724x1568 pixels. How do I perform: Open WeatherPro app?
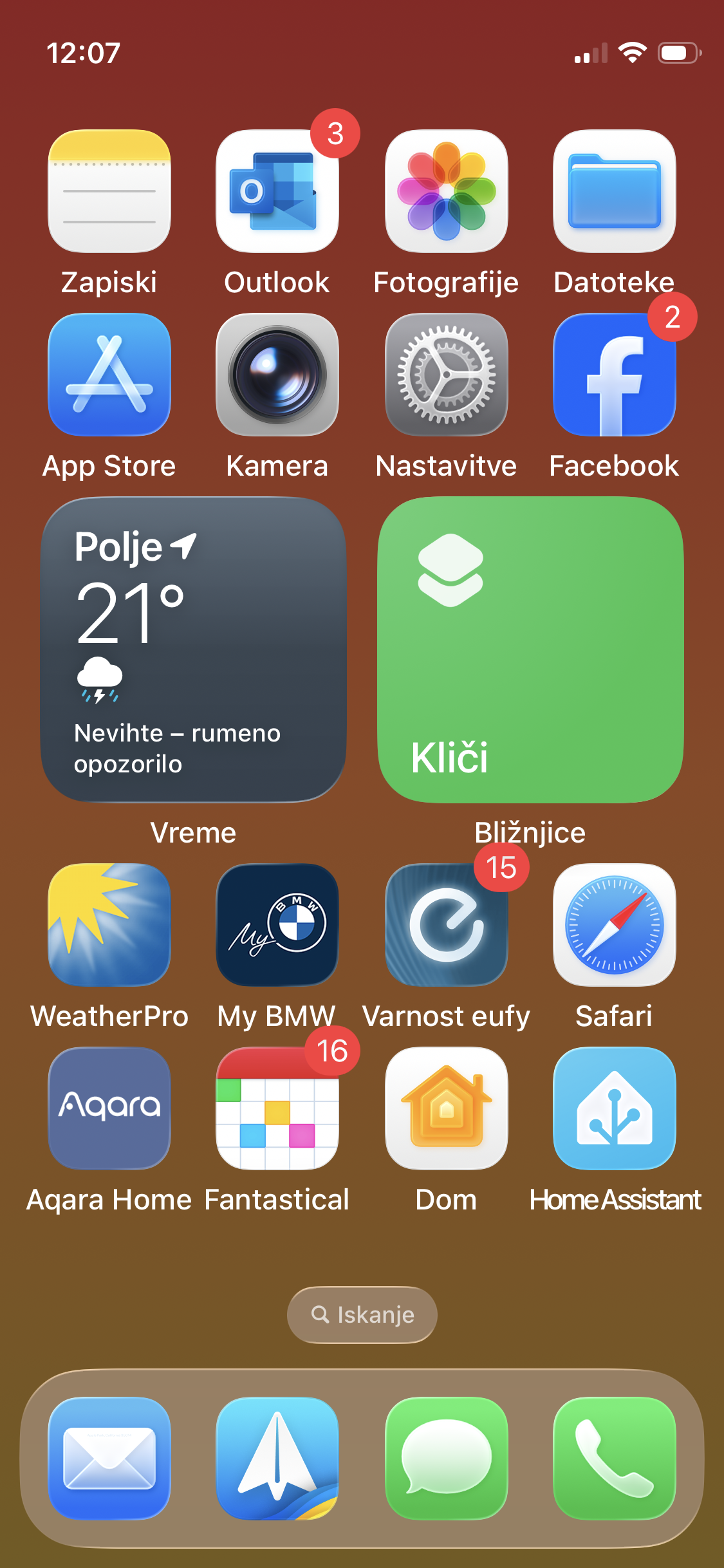point(109,925)
